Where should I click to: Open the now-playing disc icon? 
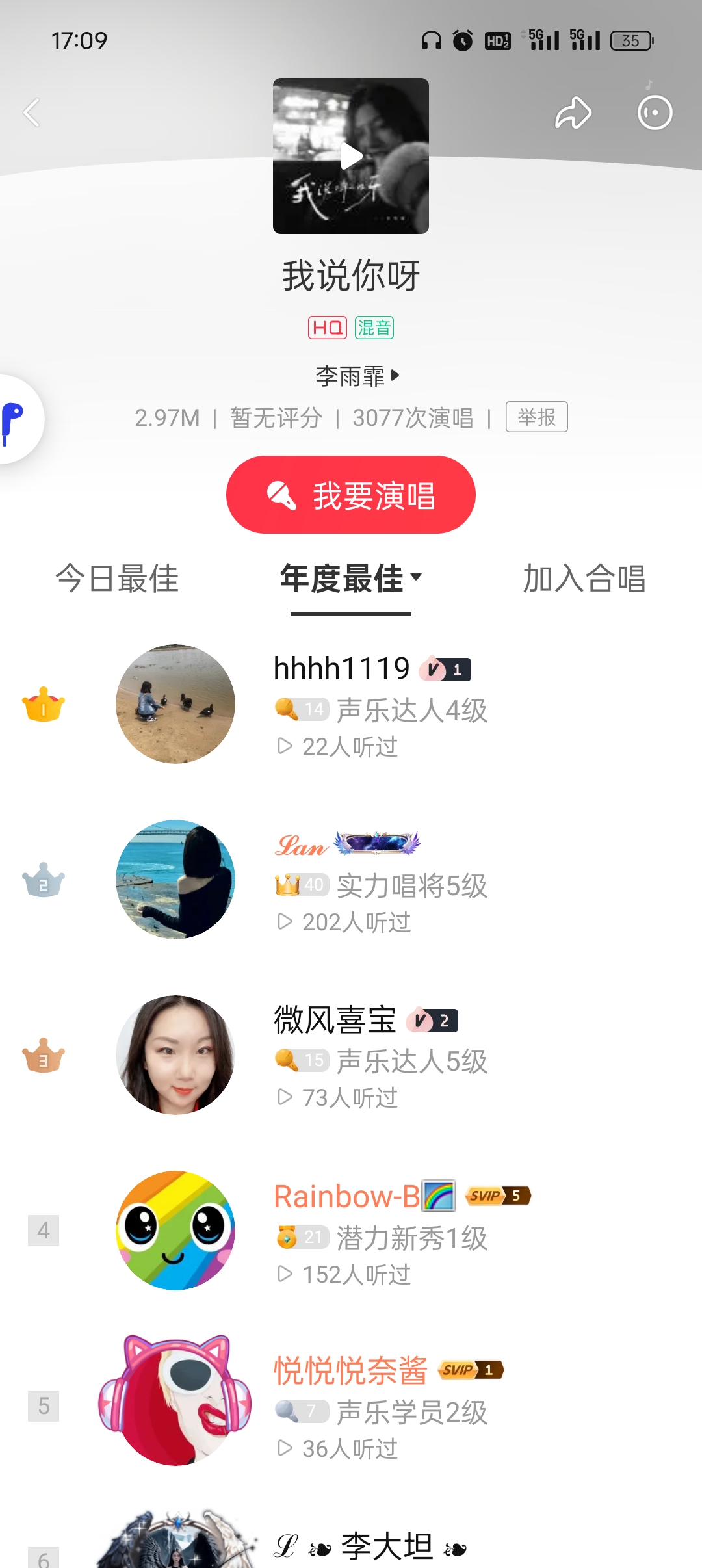pos(654,112)
